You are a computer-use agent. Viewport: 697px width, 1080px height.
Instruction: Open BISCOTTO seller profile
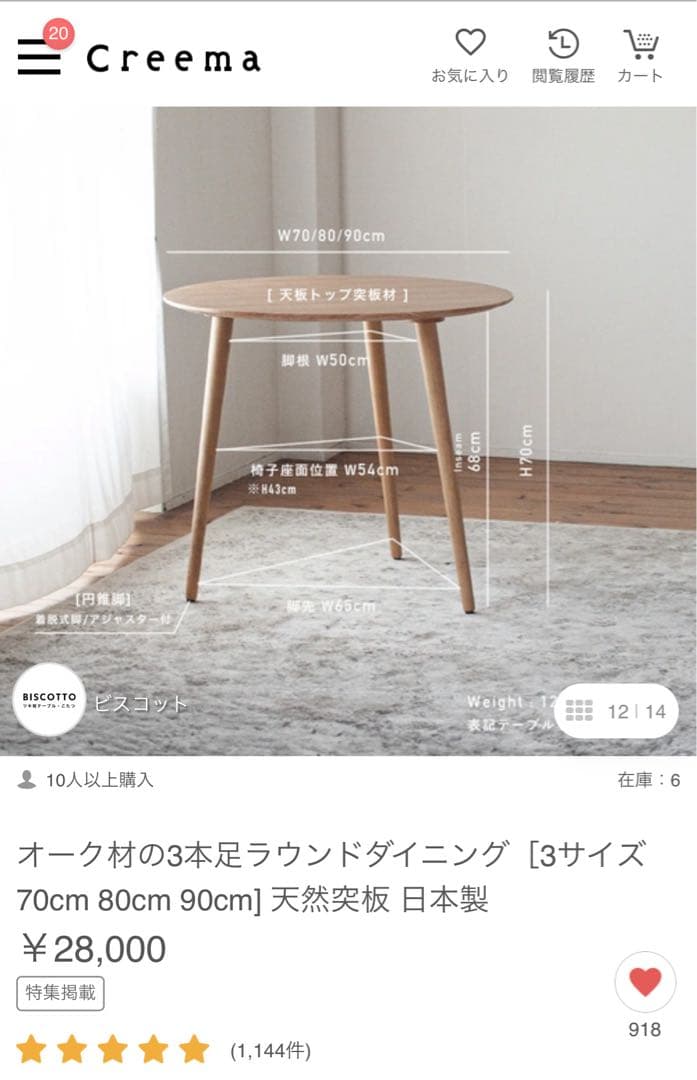click(x=50, y=702)
